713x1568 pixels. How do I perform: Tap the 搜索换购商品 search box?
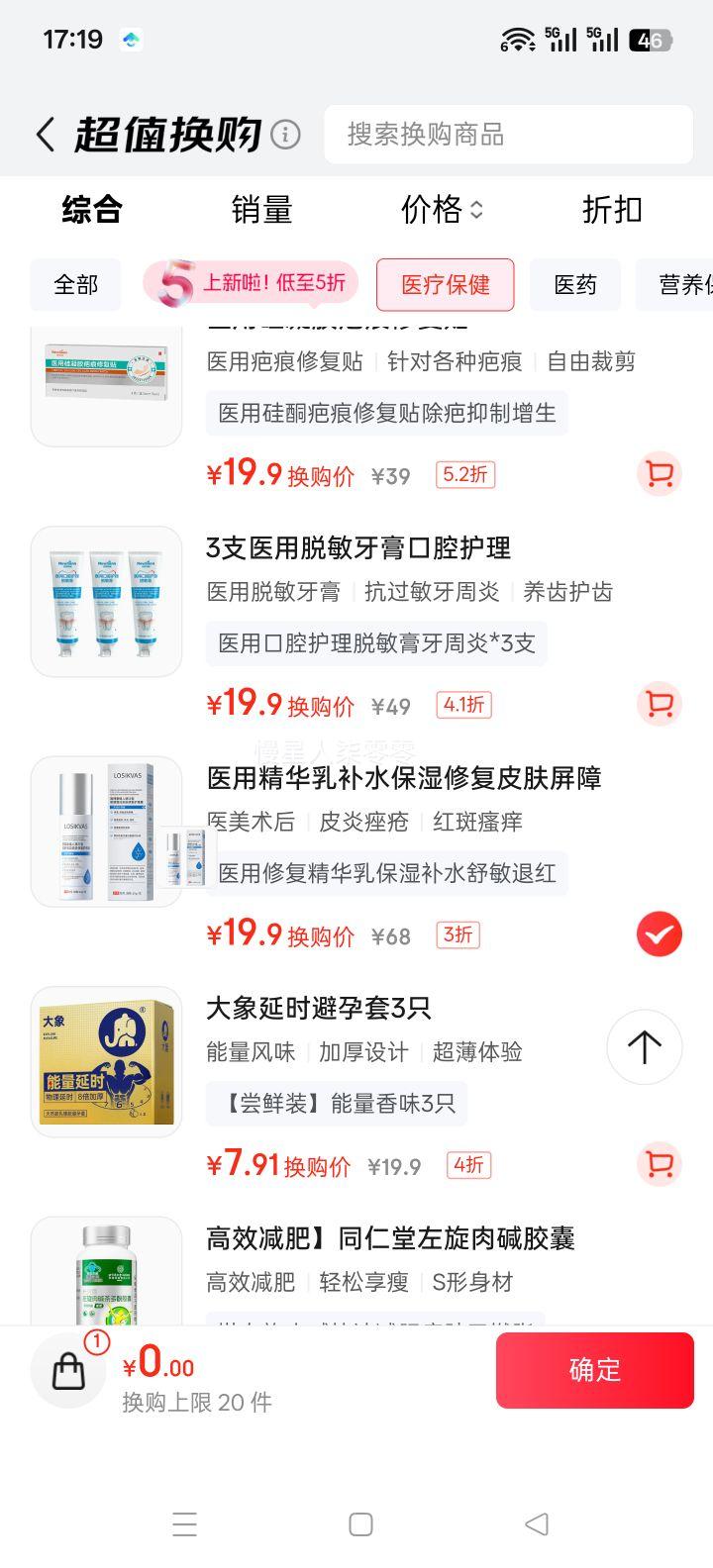point(508,135)
